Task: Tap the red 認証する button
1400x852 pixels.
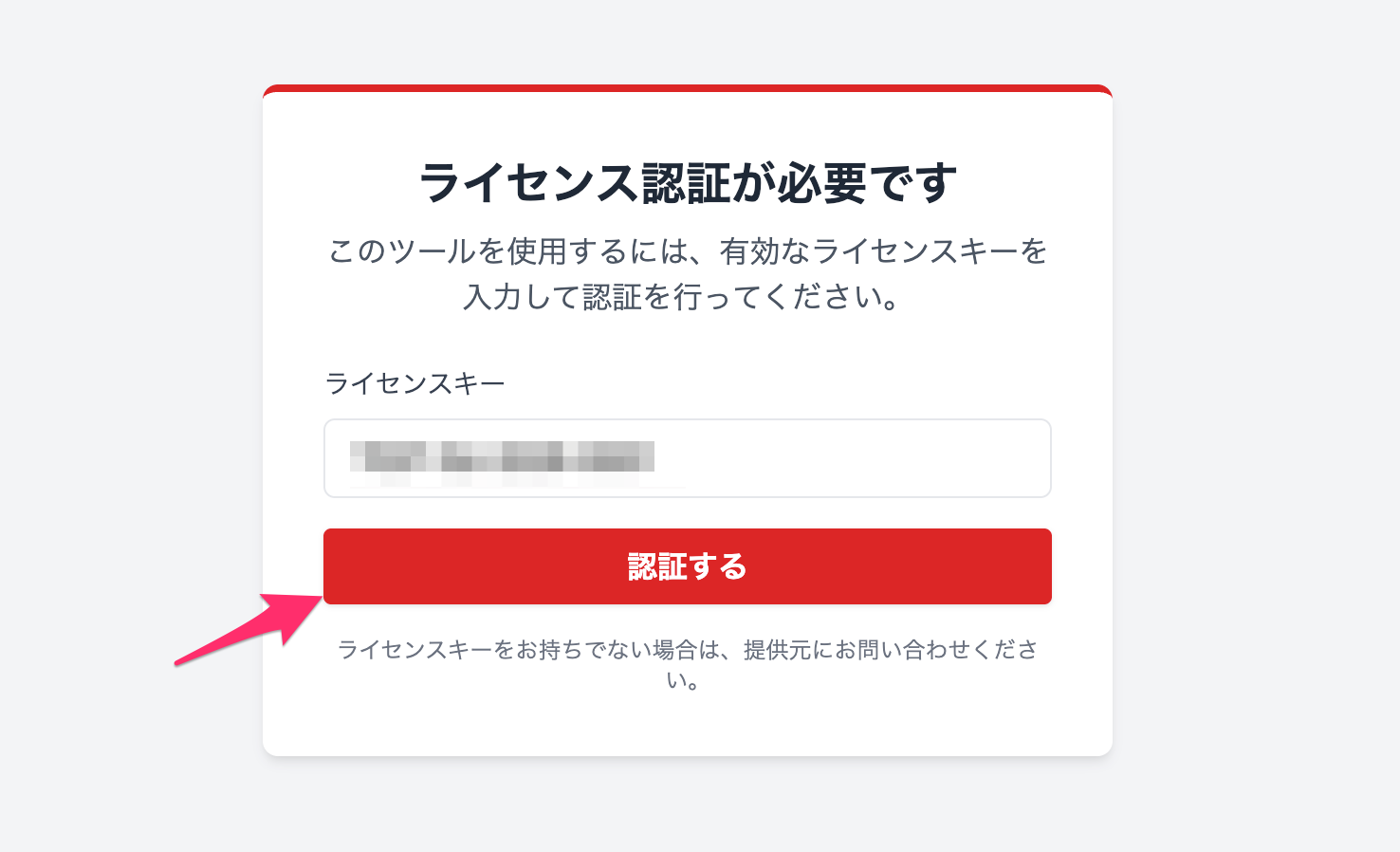Action: pyautogui.click(x=687, y=566)
